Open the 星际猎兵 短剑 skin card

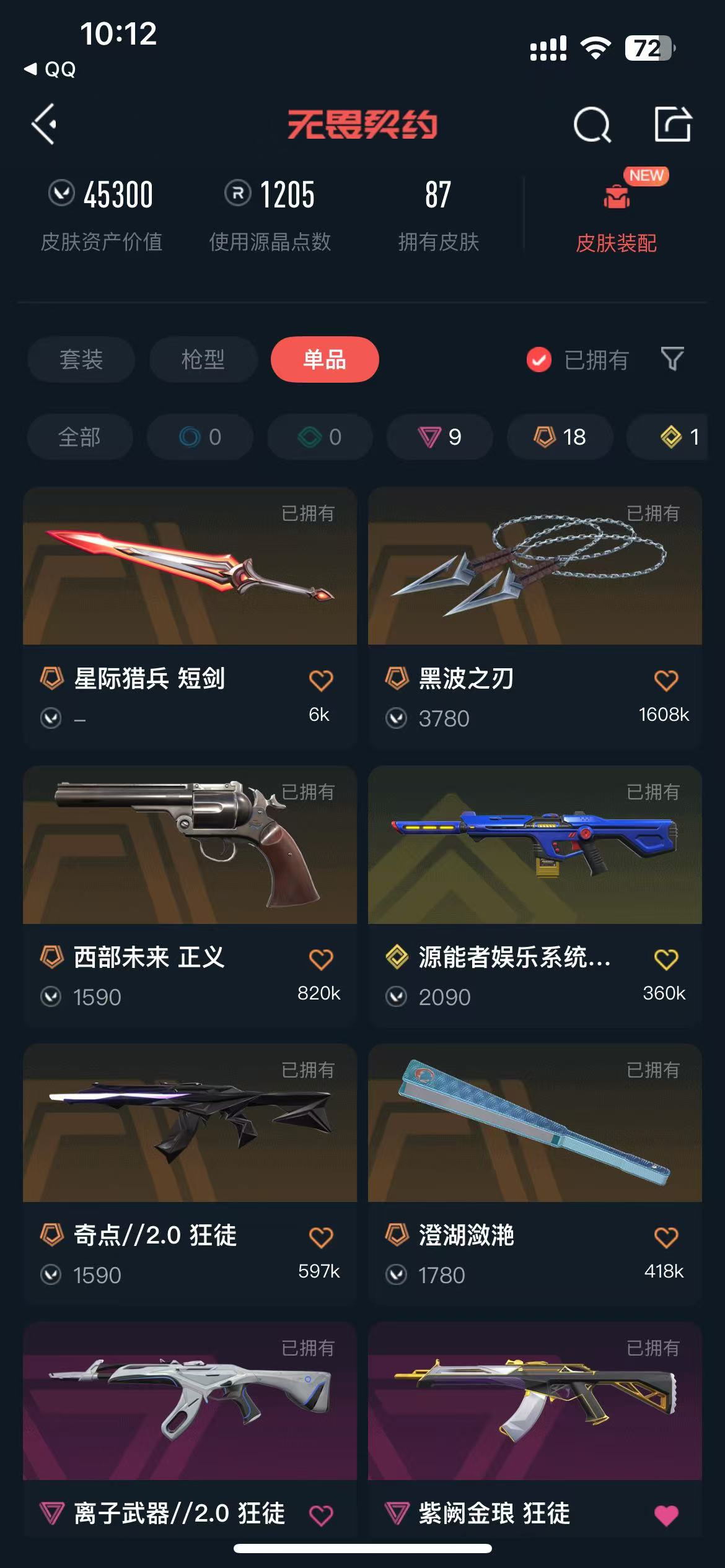click(190, 618)
